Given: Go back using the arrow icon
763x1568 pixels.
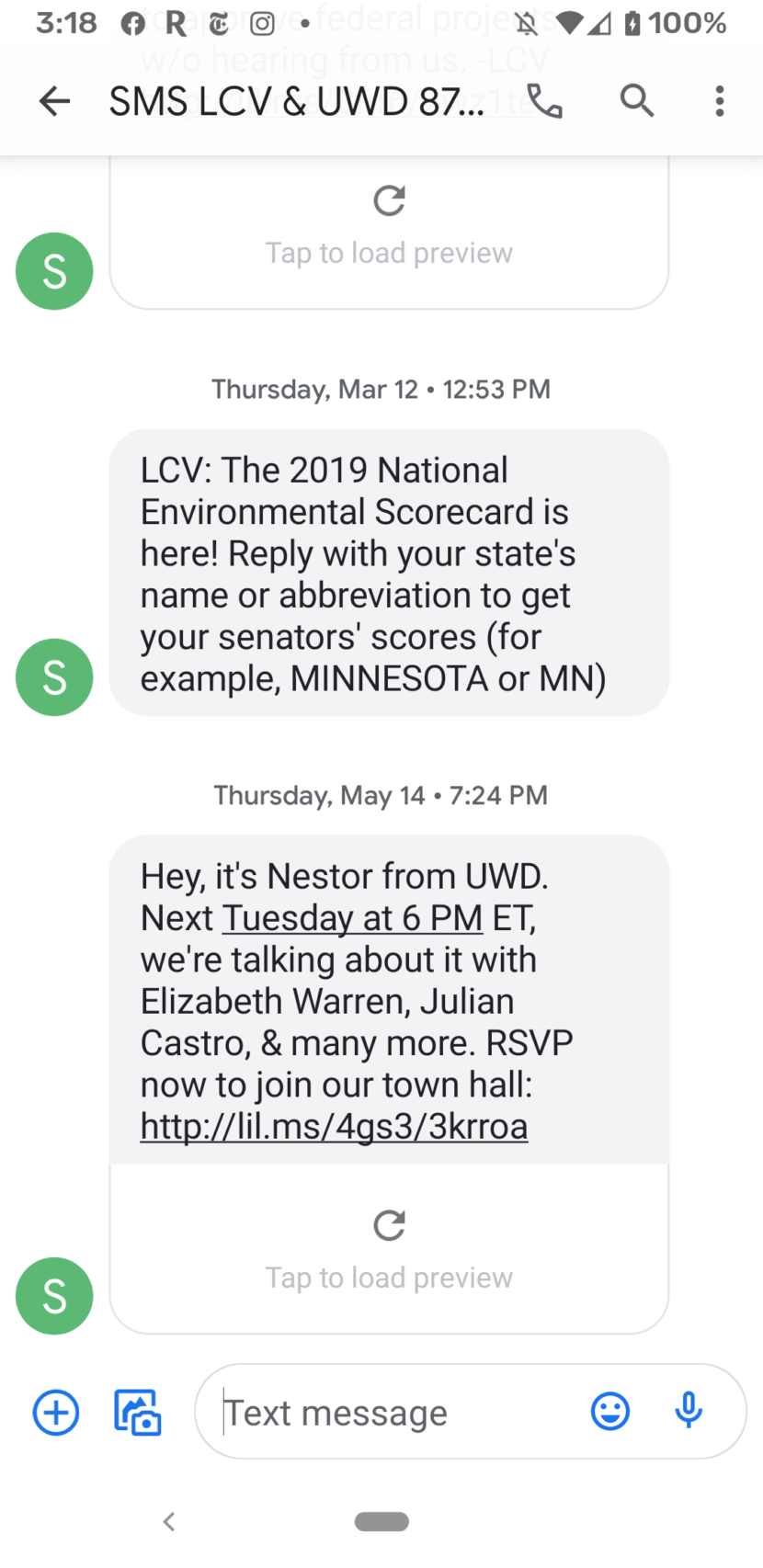Looking at the screenshot, I should click(54, 101).
